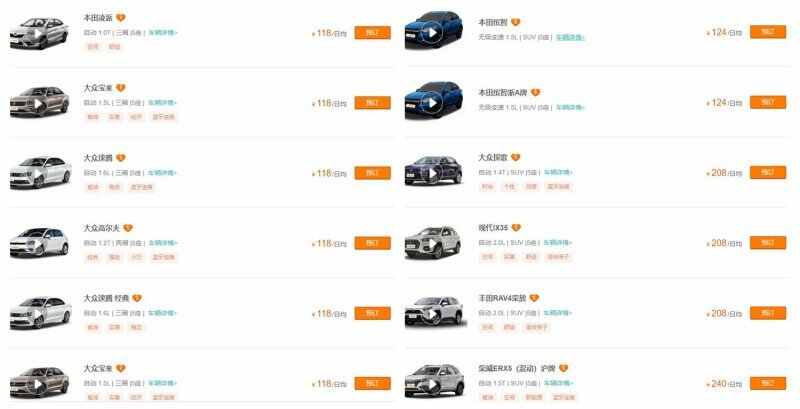Screen dimensions: 800x409
Task: Play the 本田凌派 car video
Action: [x=38, y=34]
